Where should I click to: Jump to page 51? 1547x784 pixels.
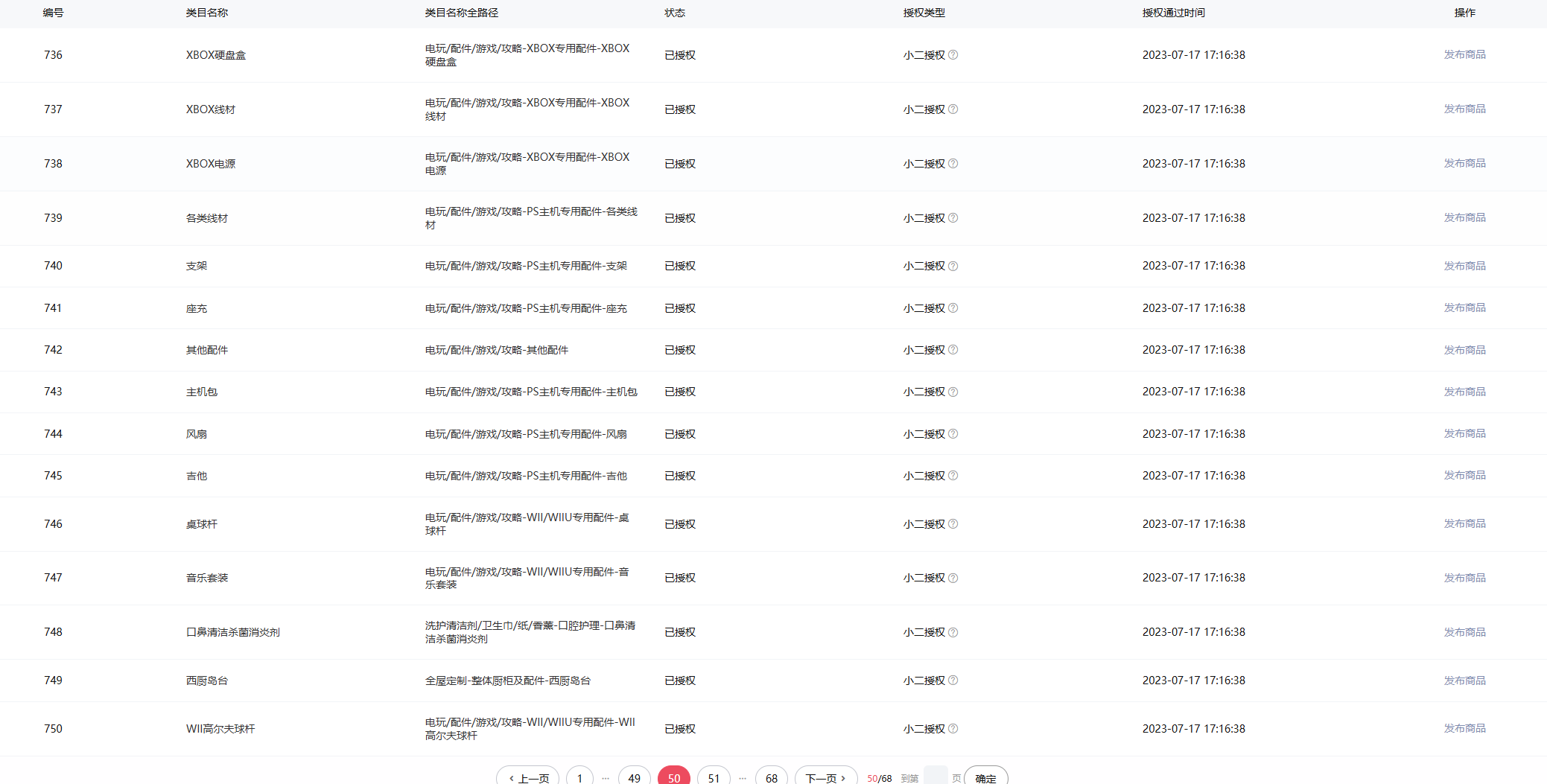click(x=714, y=777)
